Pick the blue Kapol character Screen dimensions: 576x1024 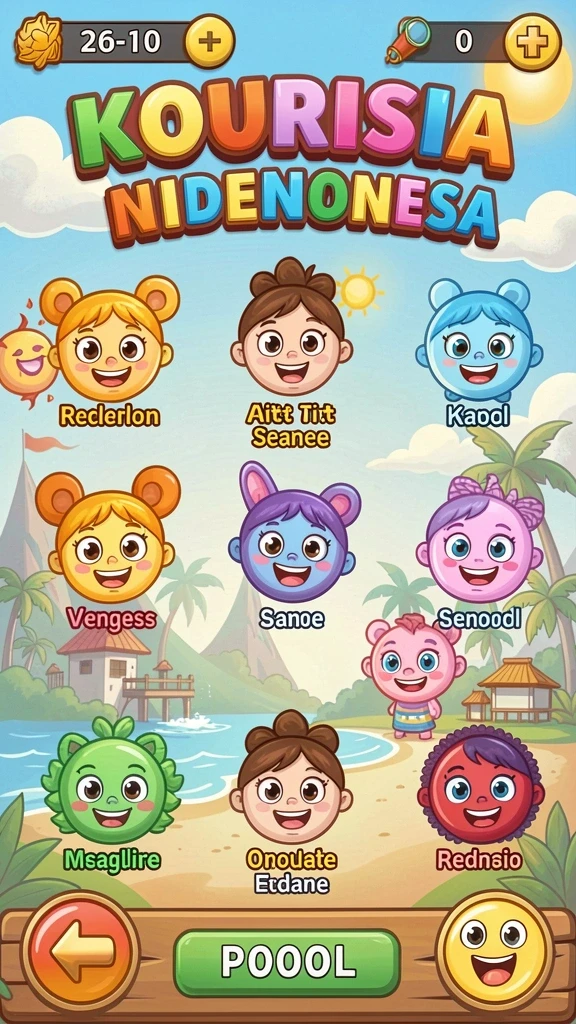479,340
